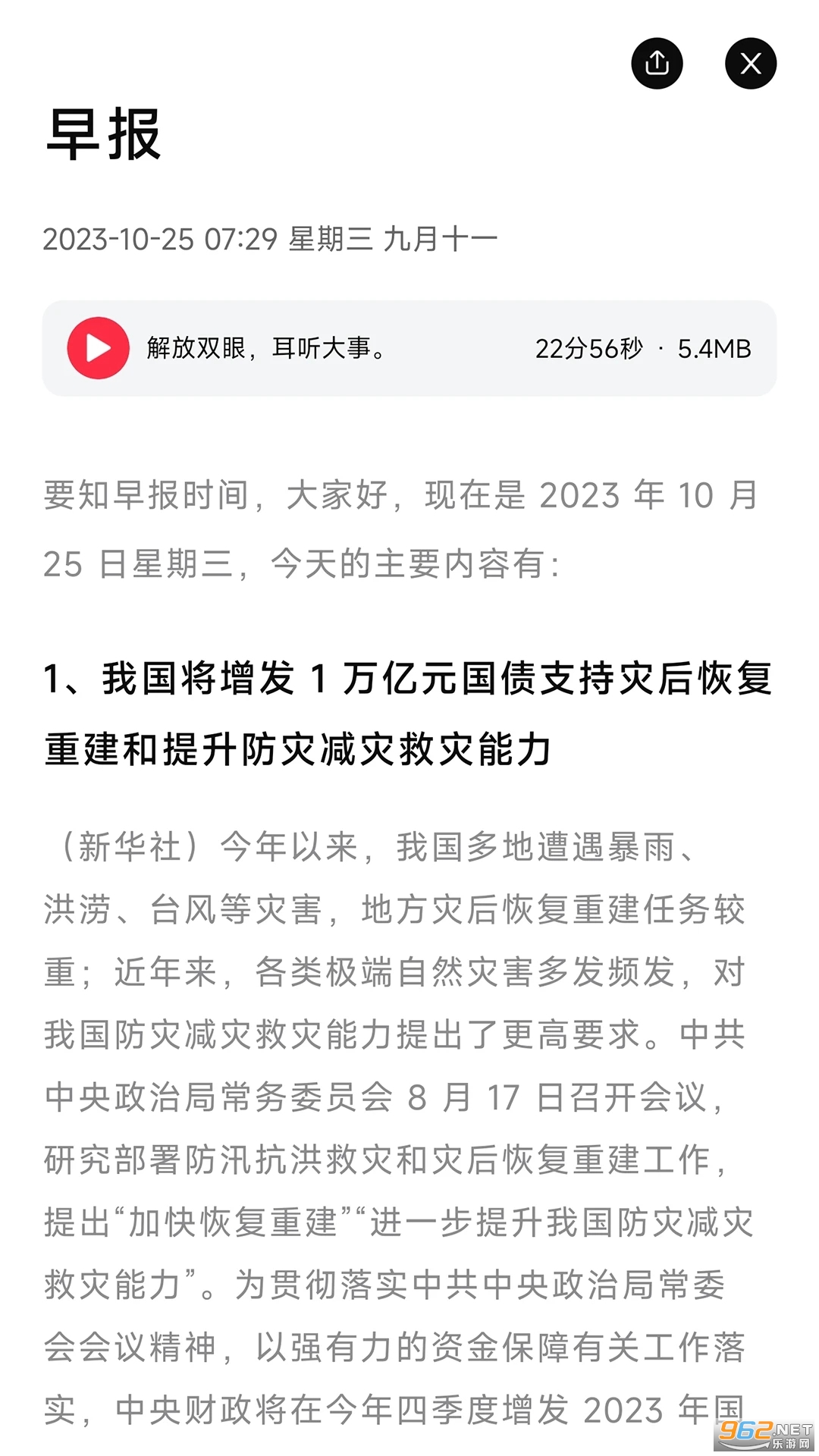Share this morning report
819x1456 pixels.
click(657, 63)
